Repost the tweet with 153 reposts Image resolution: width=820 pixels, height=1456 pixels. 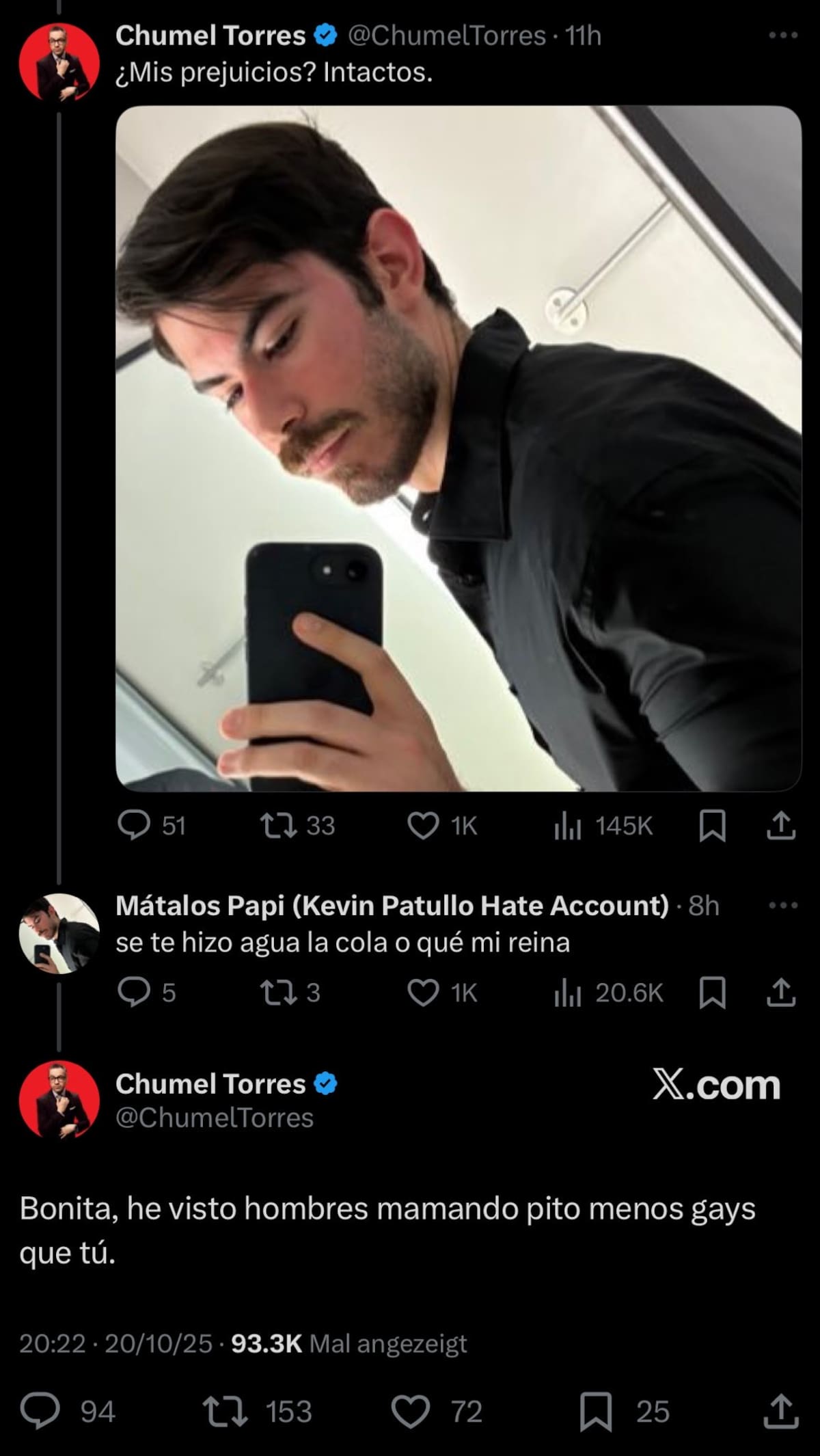[x=225, y=1411]
